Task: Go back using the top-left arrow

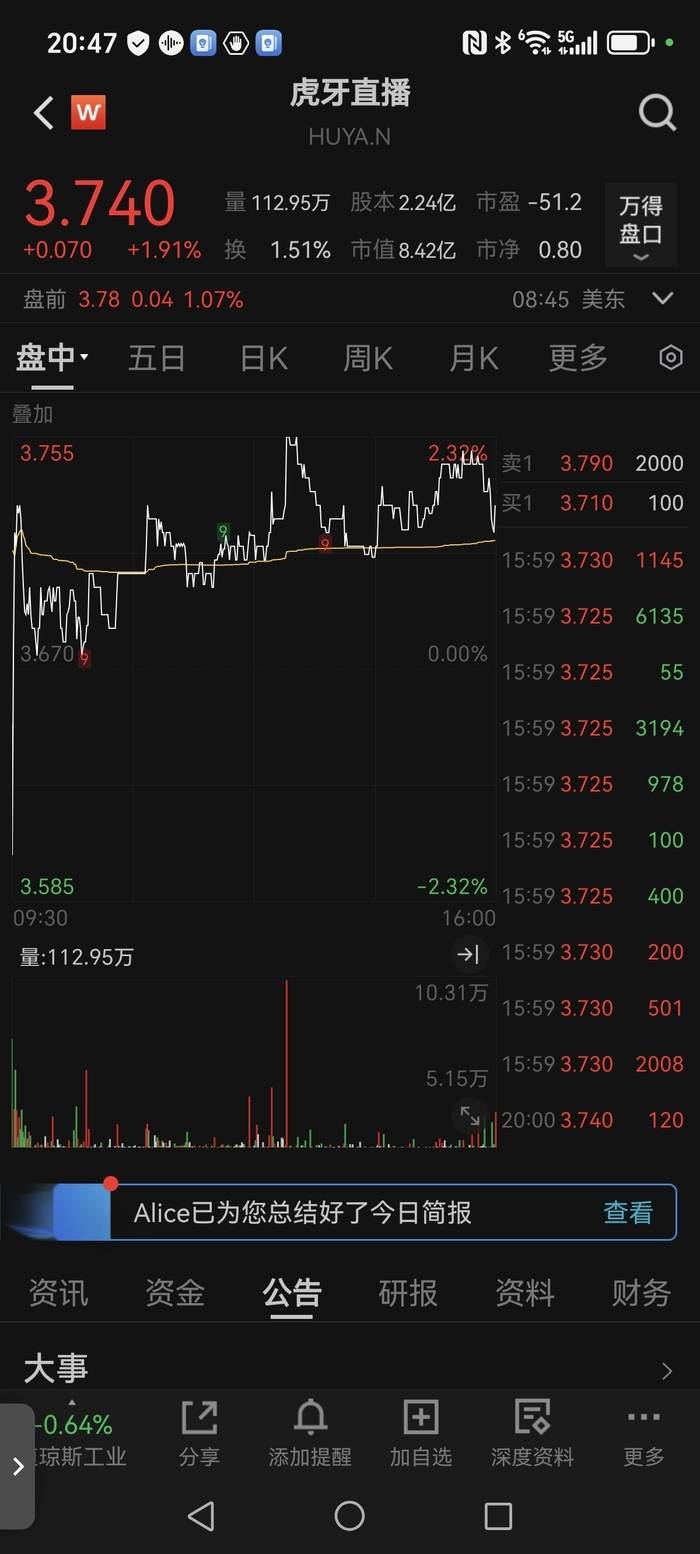Action: pyautogui.click(x=43, y=112)
